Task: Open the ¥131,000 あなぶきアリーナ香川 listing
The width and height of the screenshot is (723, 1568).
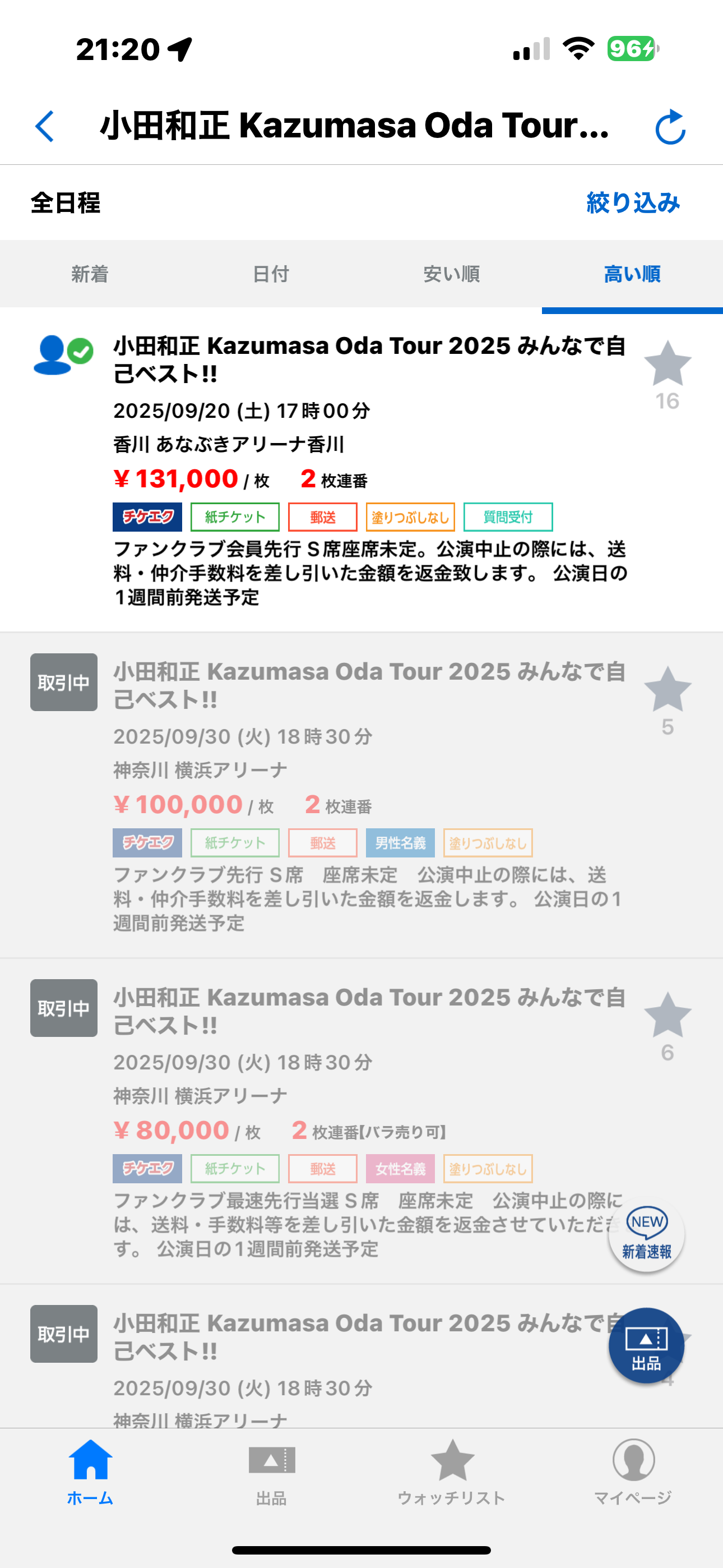Action: 361,470
